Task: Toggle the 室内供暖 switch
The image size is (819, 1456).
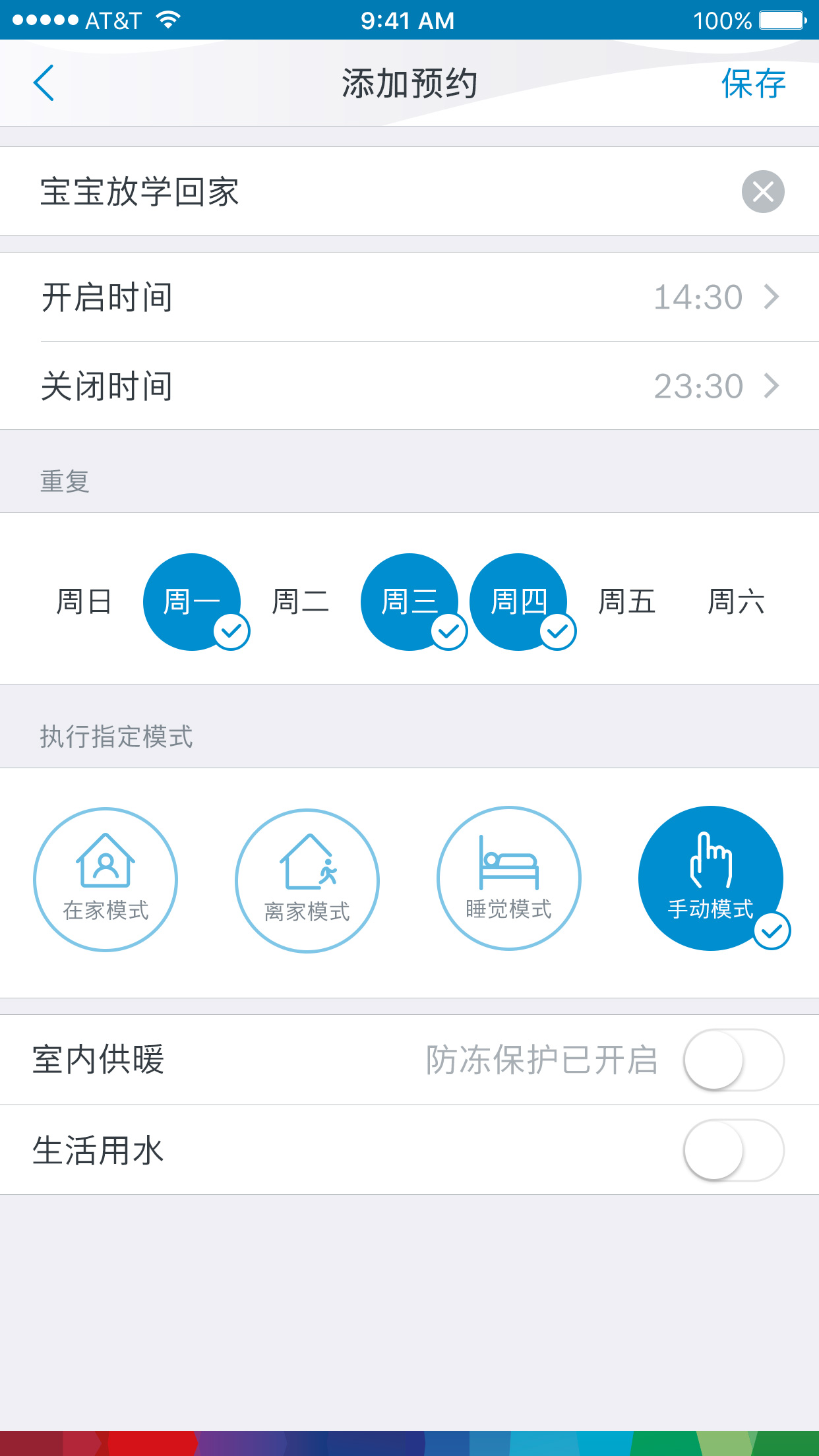Action: click(733, 1060)
